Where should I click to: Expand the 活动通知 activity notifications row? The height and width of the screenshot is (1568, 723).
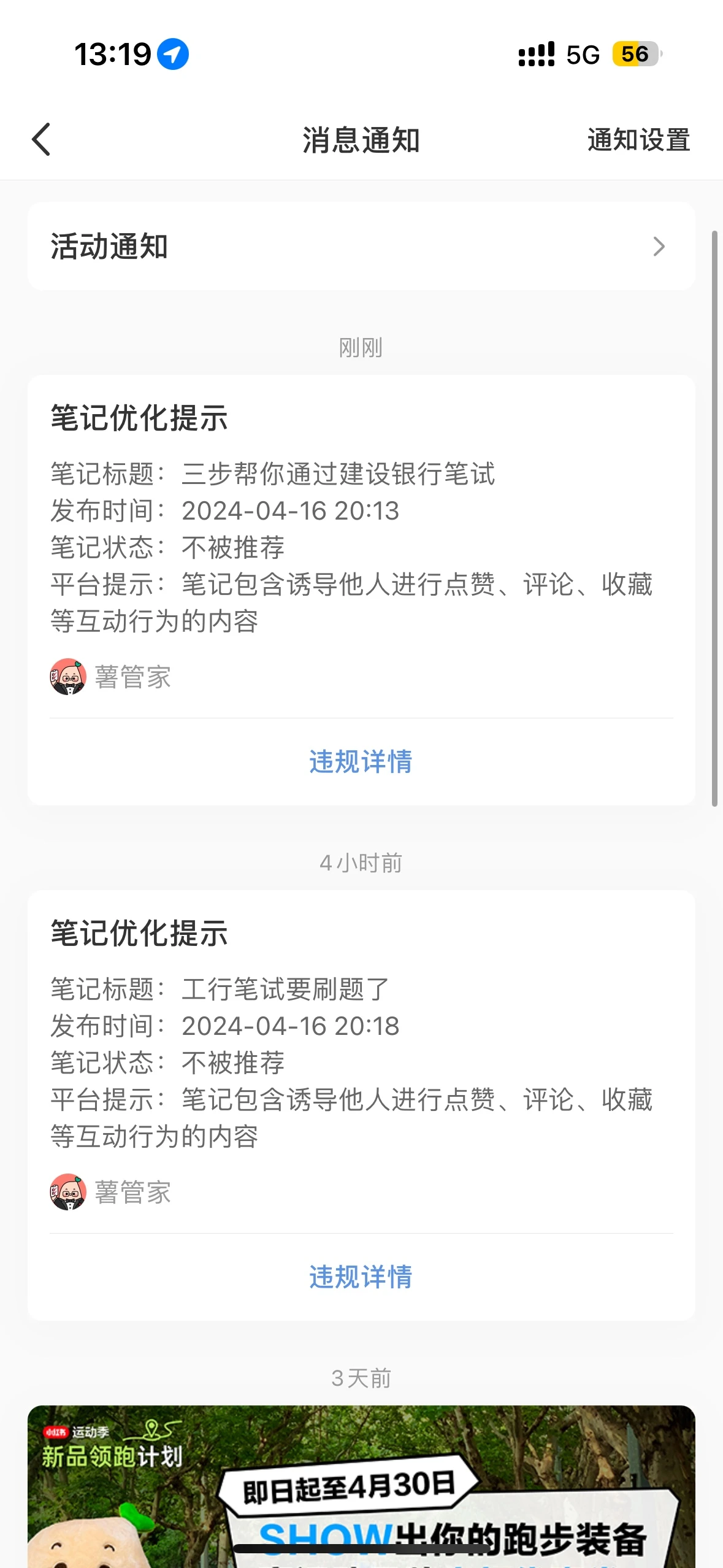pyautogui.click(x=362, y=246)
